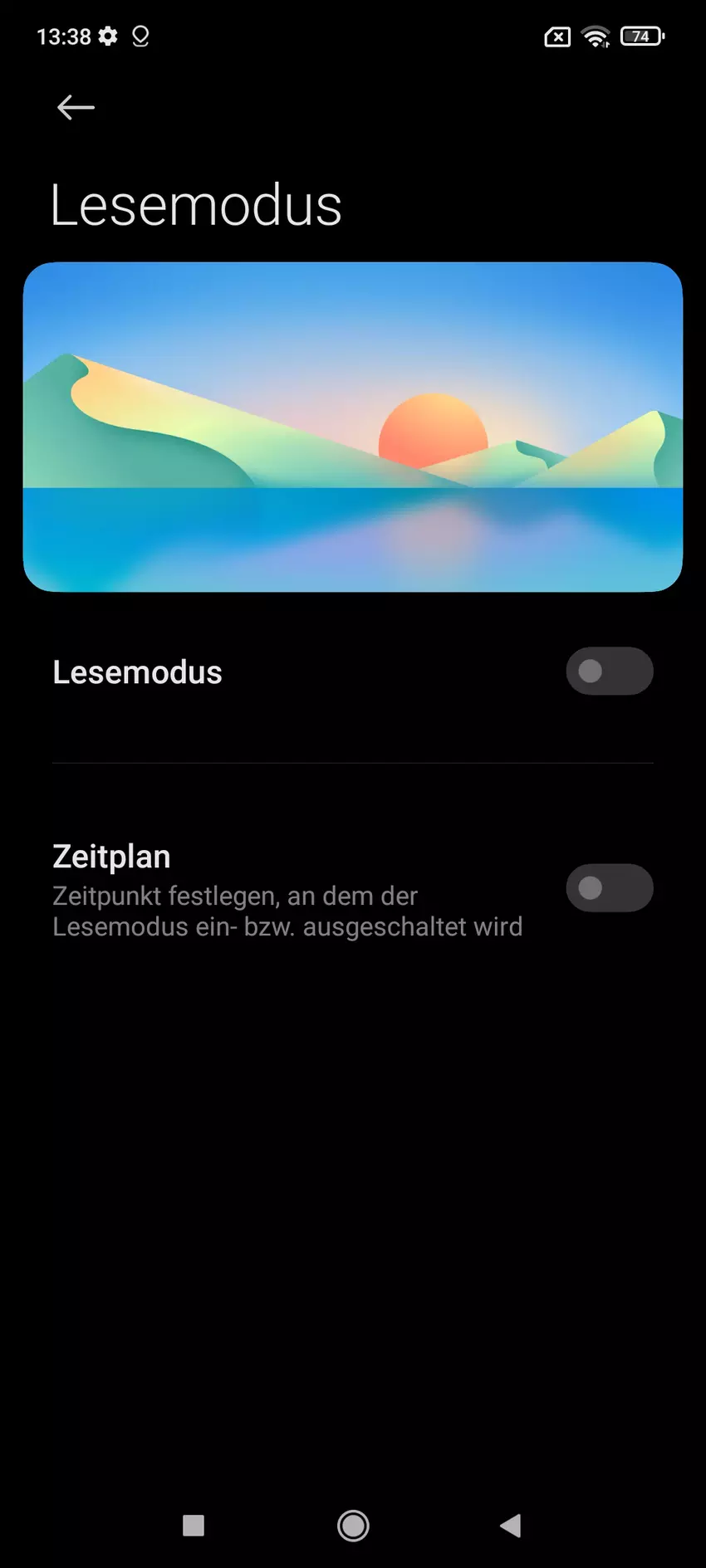Viewport: 706px width, 1568px height.
Task: Enable the Lesemodus switch
Action: pos(609,672)
